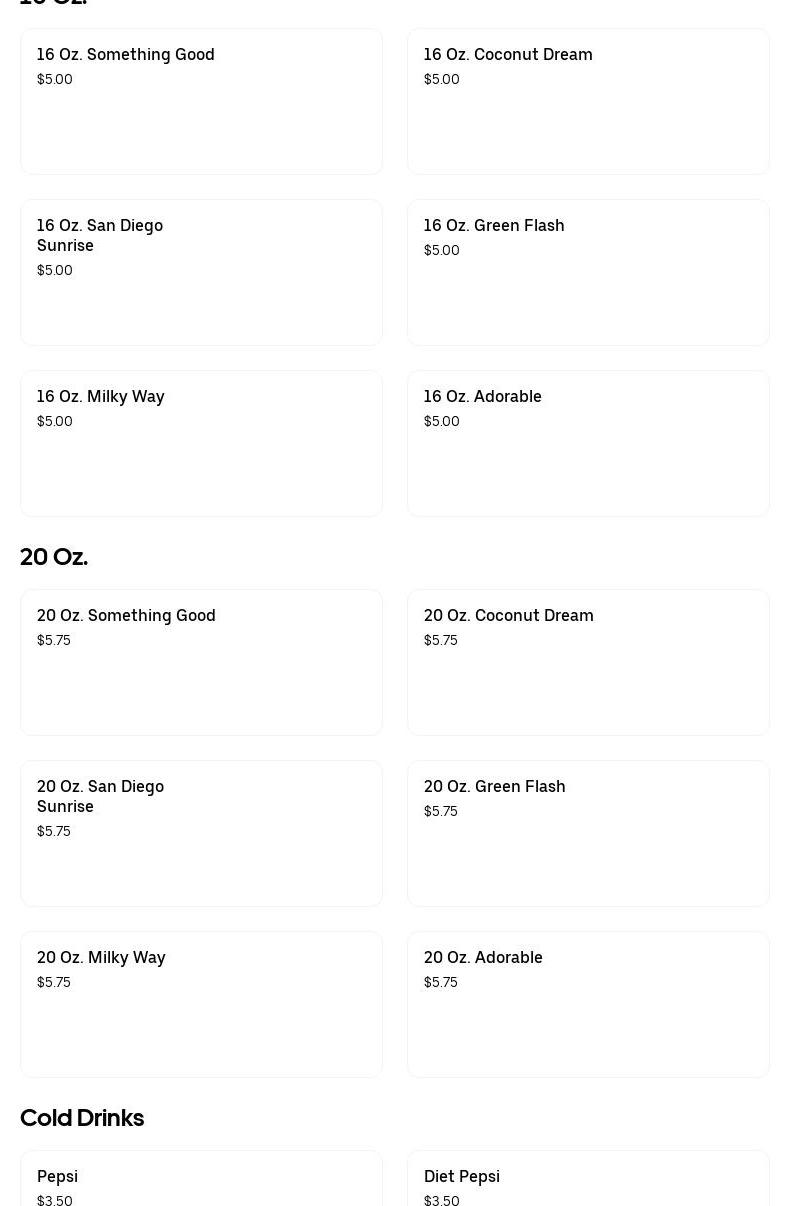Select the 16 Oz. Coconut Dream card

(588, 101)
